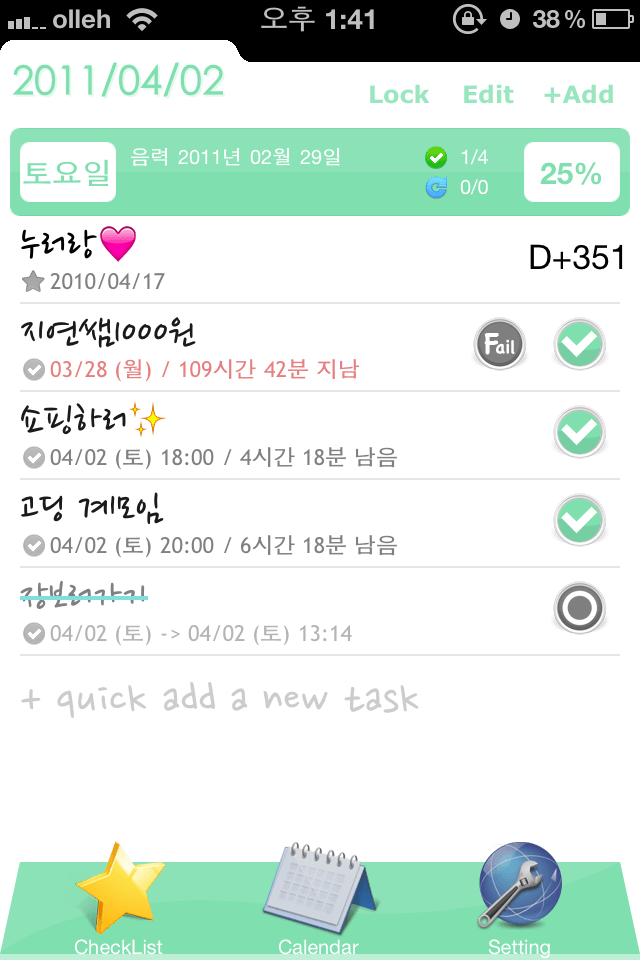640x960 pixels.
Task: Switch to the Calendar tab
Action: (x=318, y=900)
